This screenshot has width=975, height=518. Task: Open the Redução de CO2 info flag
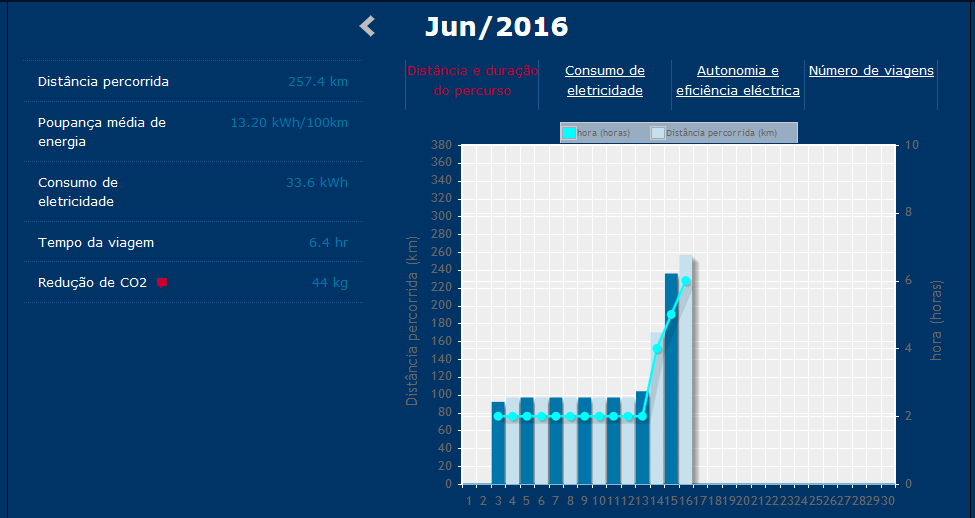click(162, 283)
